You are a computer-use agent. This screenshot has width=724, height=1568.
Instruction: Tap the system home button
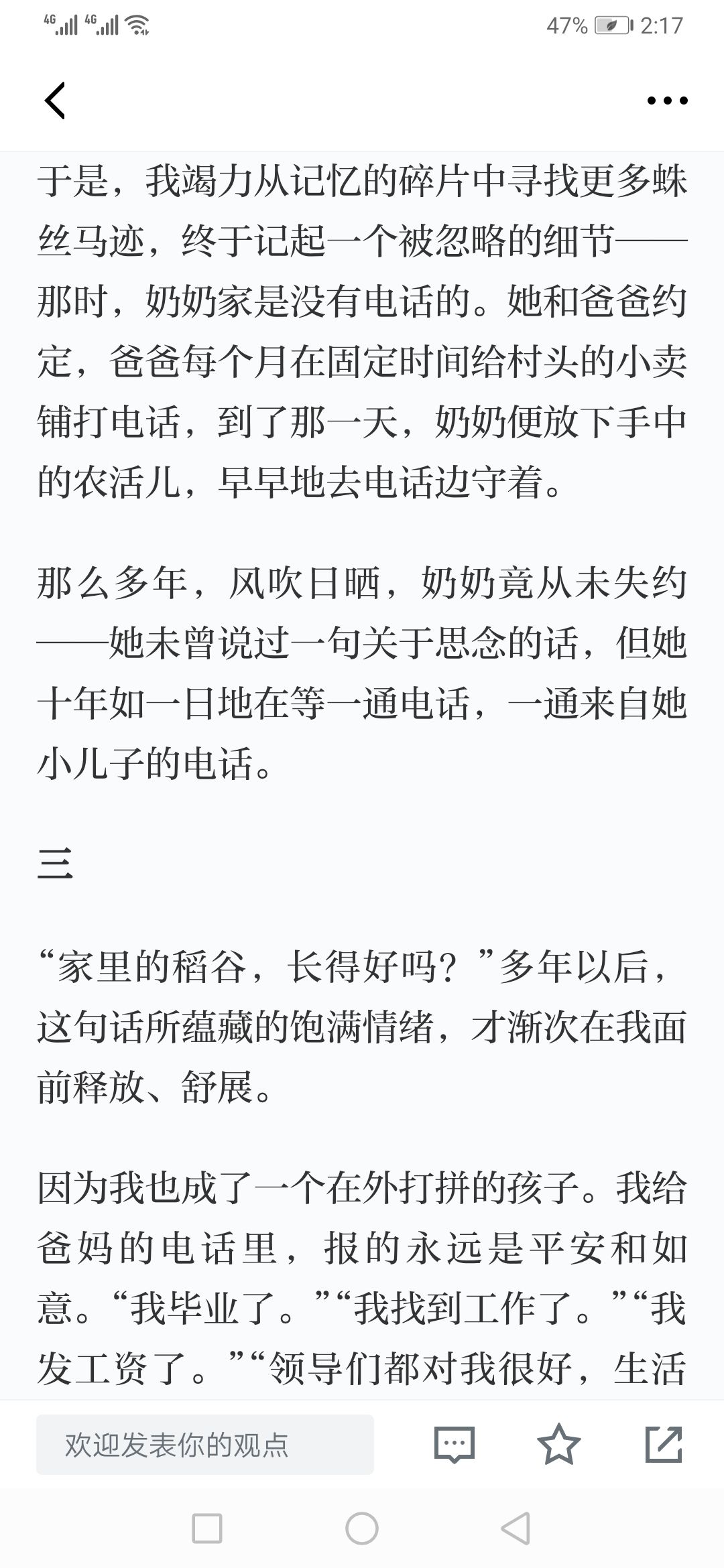tap(362, 1530)
